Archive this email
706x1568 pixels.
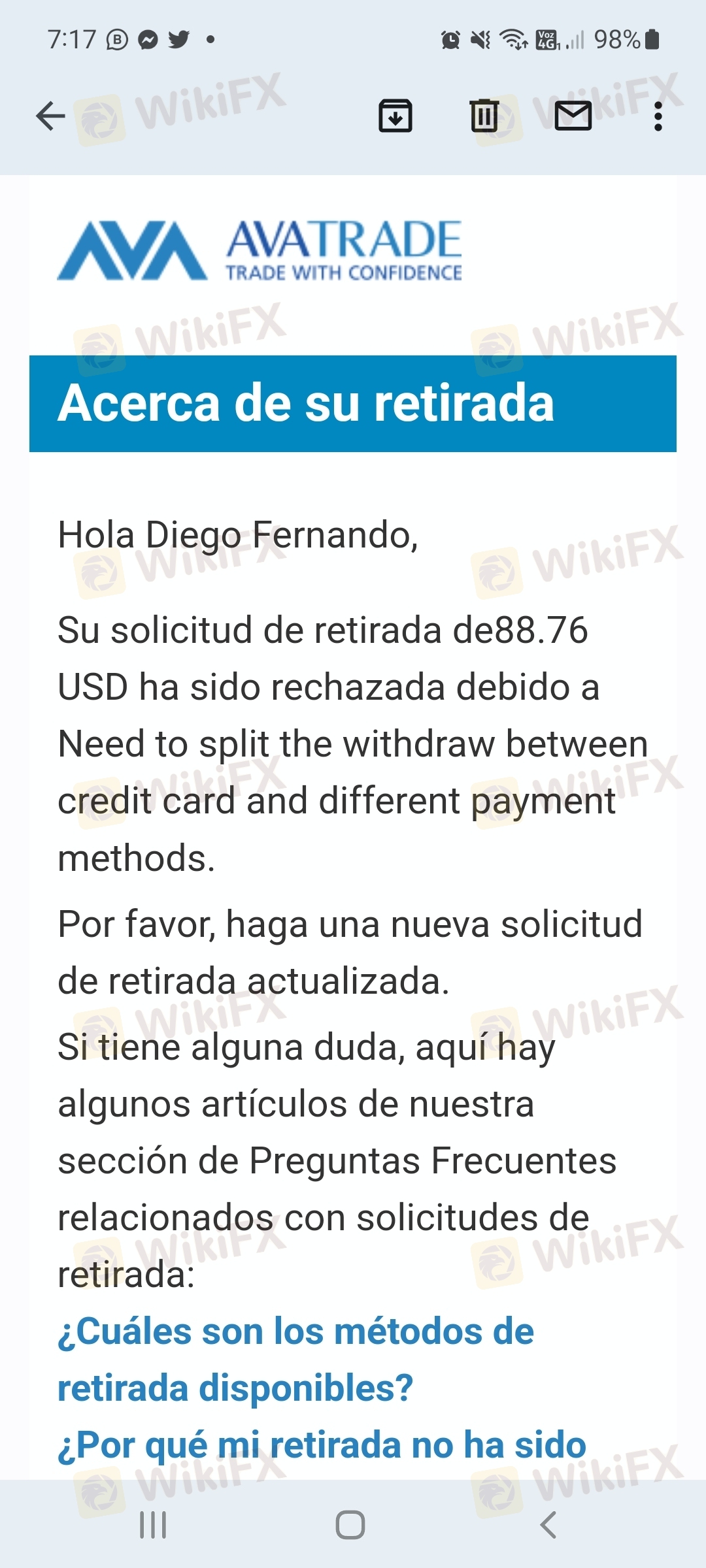395,116
